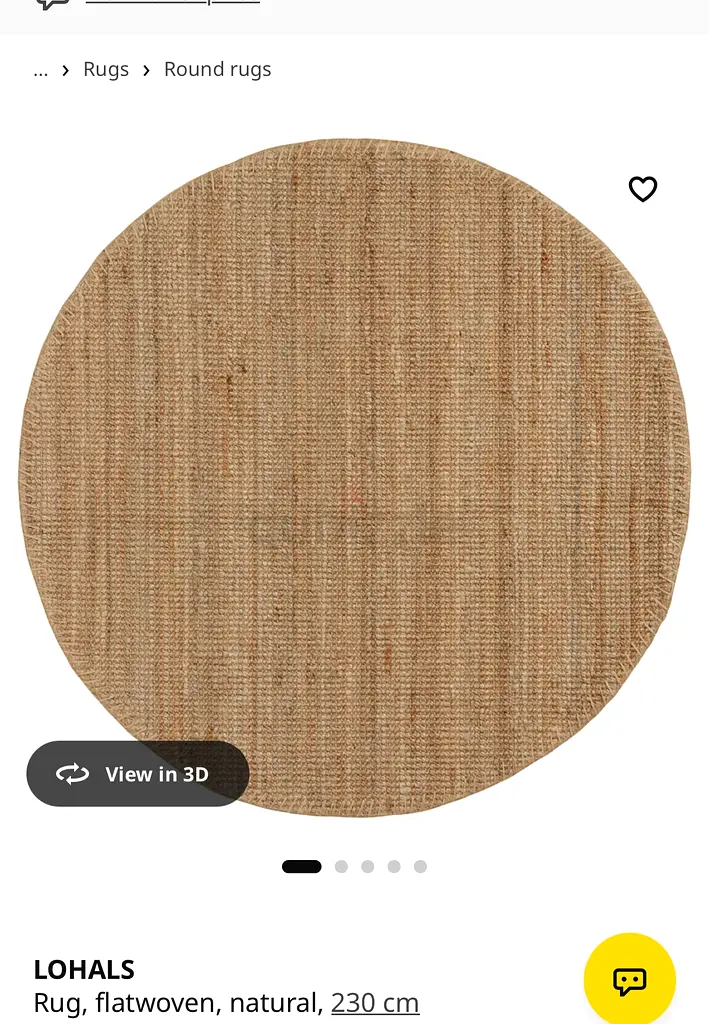The width and height of the screenshot is (709, 1024).
Task: Open the Rugs breadcrumb link
Action: tap(106, 69)
